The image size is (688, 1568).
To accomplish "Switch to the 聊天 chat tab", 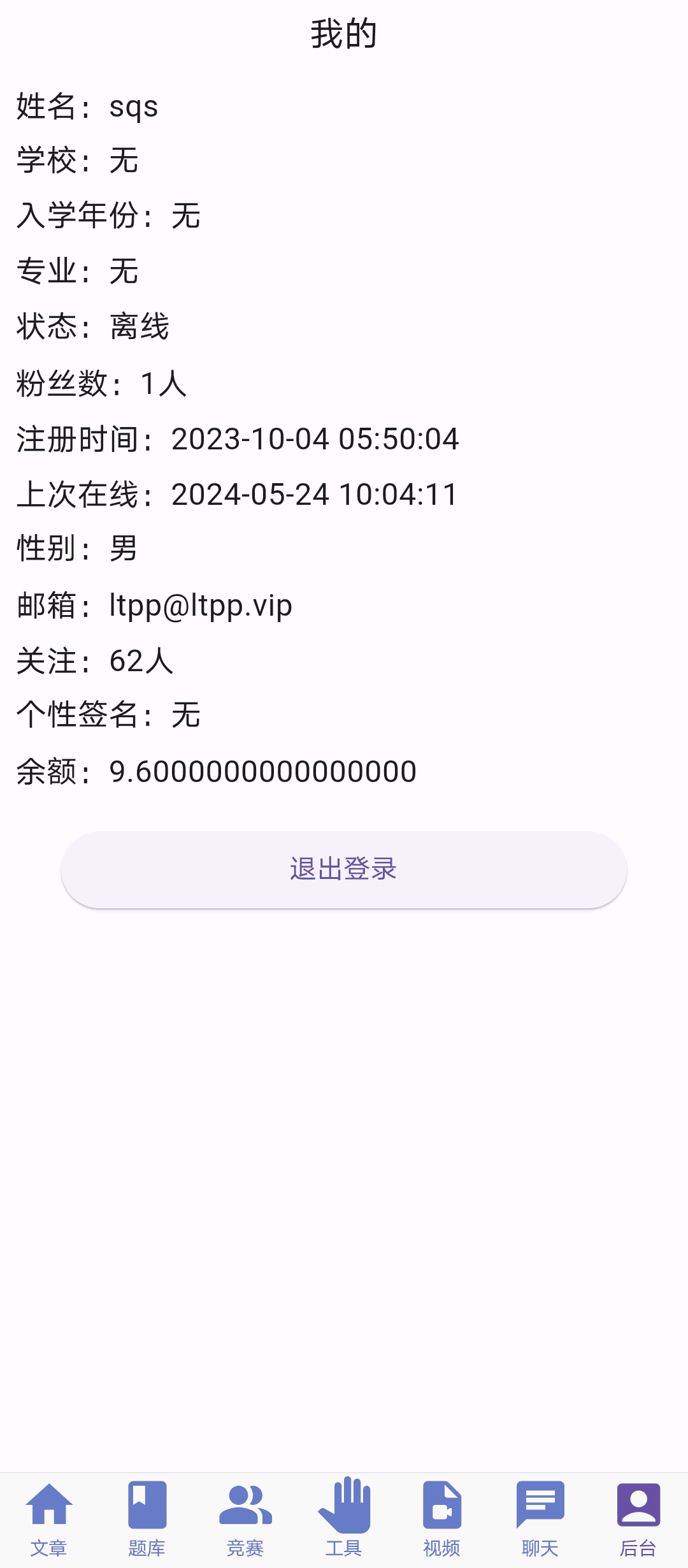I will tap(540, 1520).
